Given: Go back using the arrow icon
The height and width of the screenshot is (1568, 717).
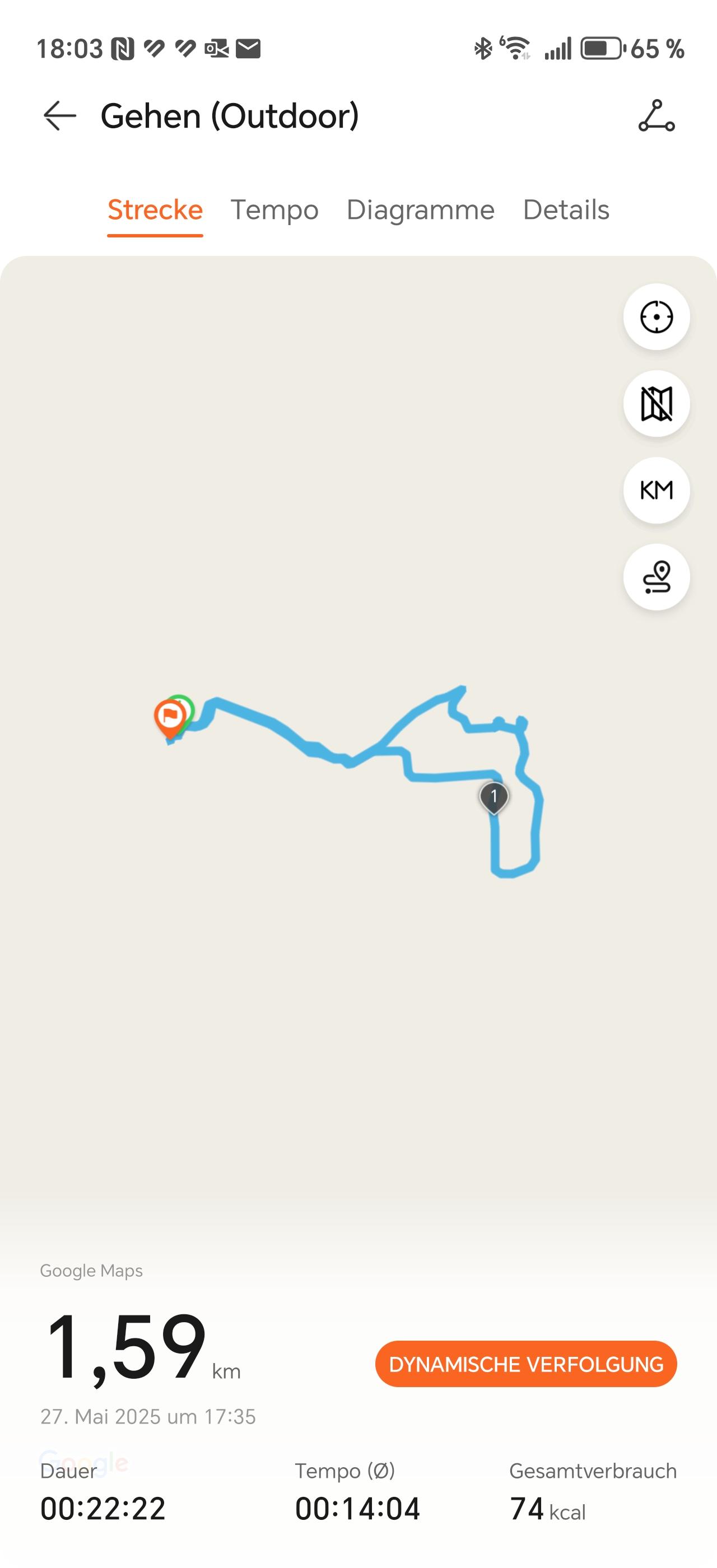Looking at the screenshot, I should tap(59, 116).
